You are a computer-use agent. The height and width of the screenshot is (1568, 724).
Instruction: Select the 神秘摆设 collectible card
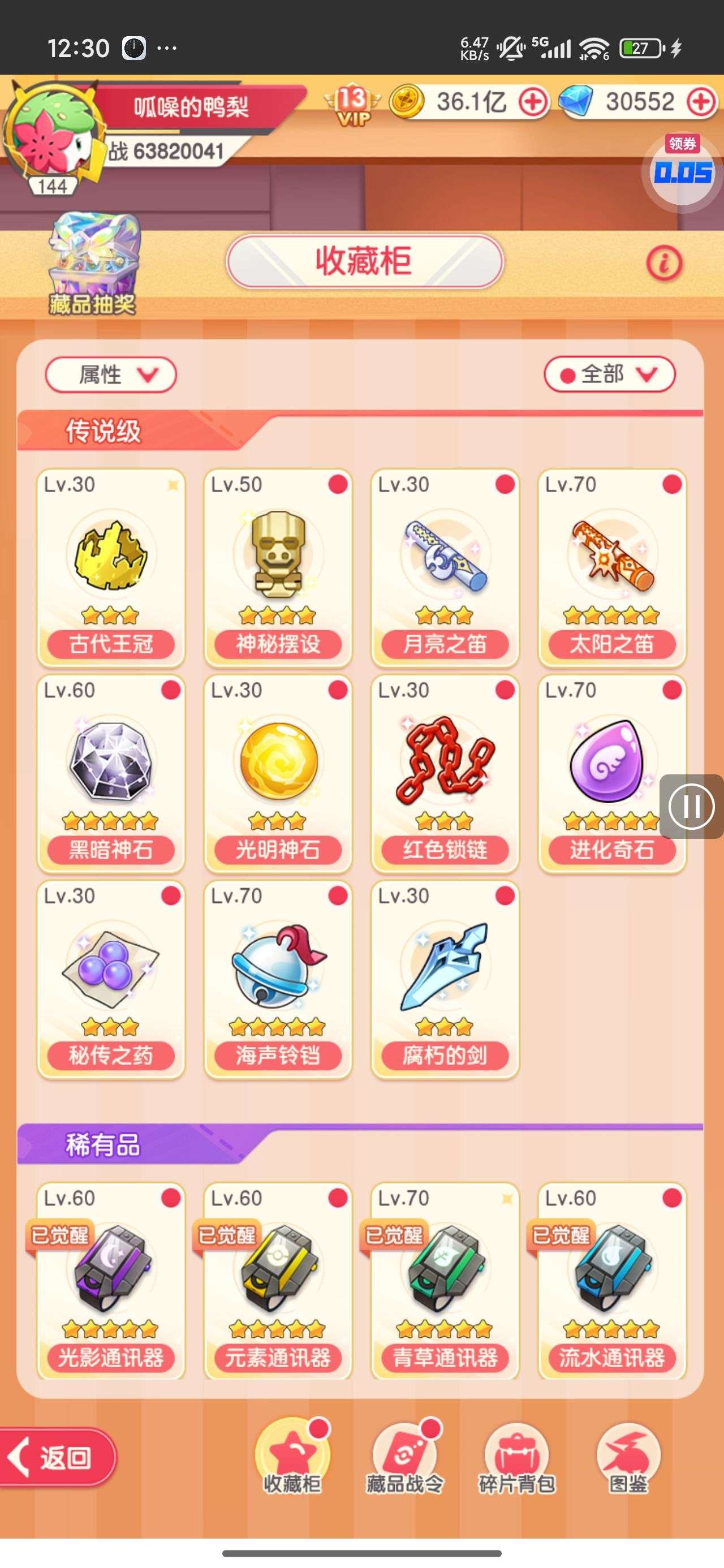point(278,567)
